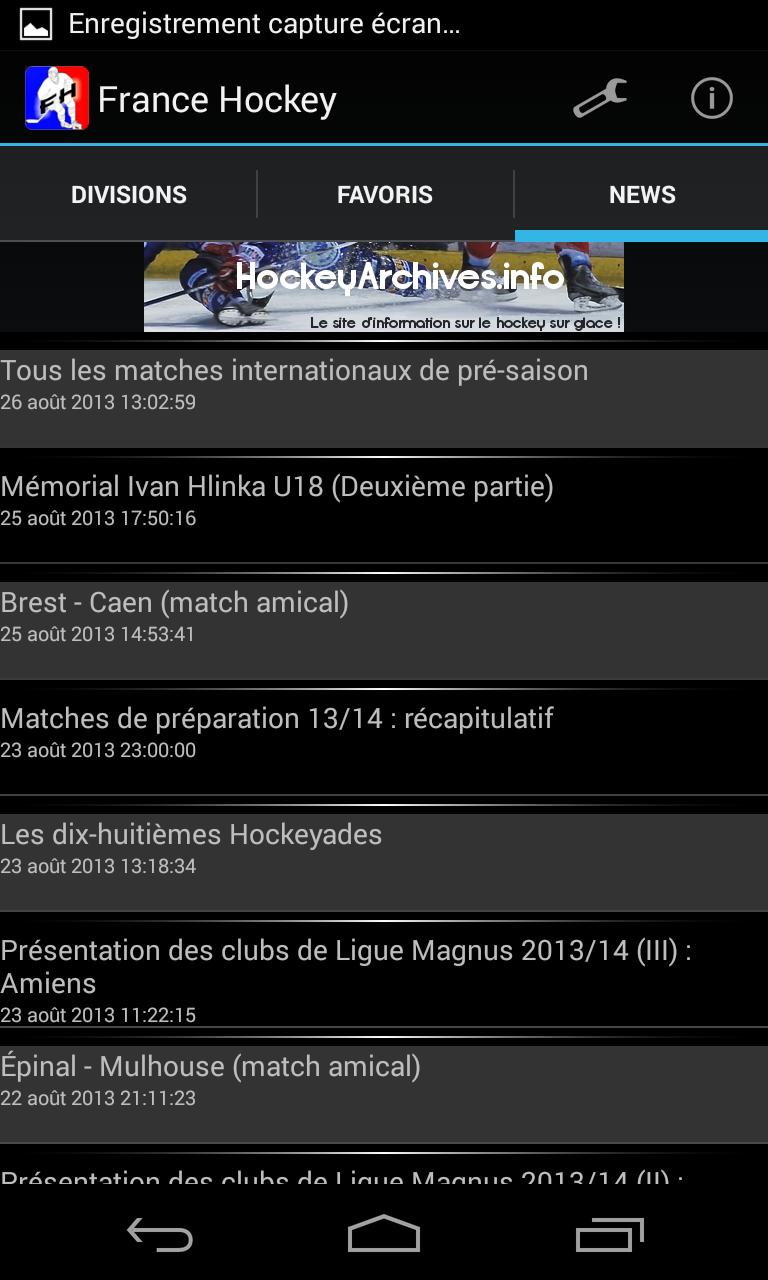Switch to the DIVISIONS tab
Viewport: 768px width, 1280px height.
tap(128, 194)
